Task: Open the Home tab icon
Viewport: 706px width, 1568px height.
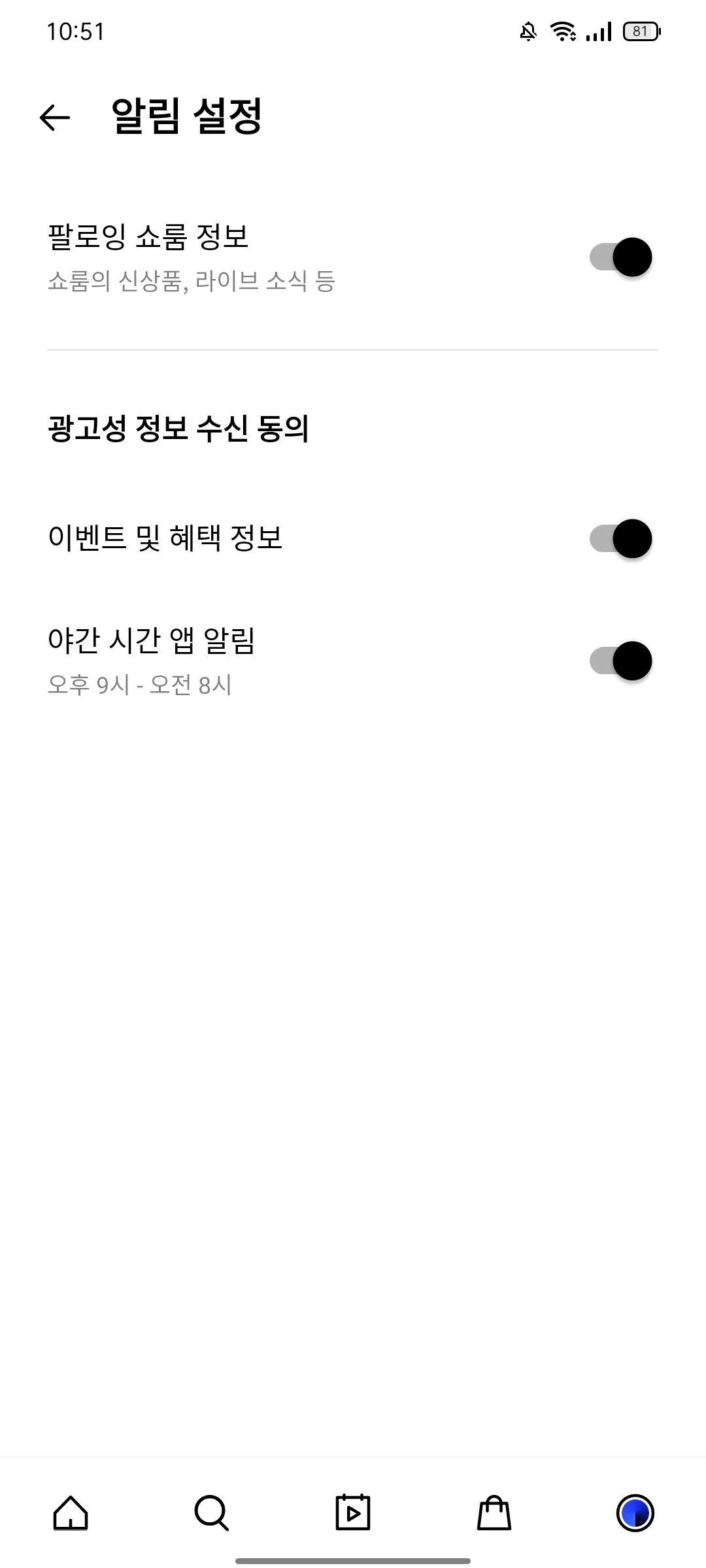Action: tap(71, 1513)
